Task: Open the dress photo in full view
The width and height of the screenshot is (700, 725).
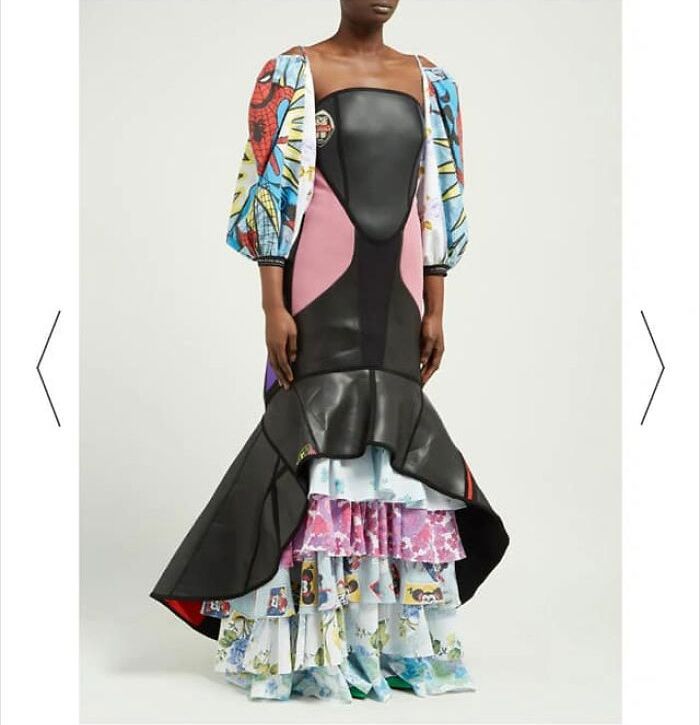Action: 350,360
